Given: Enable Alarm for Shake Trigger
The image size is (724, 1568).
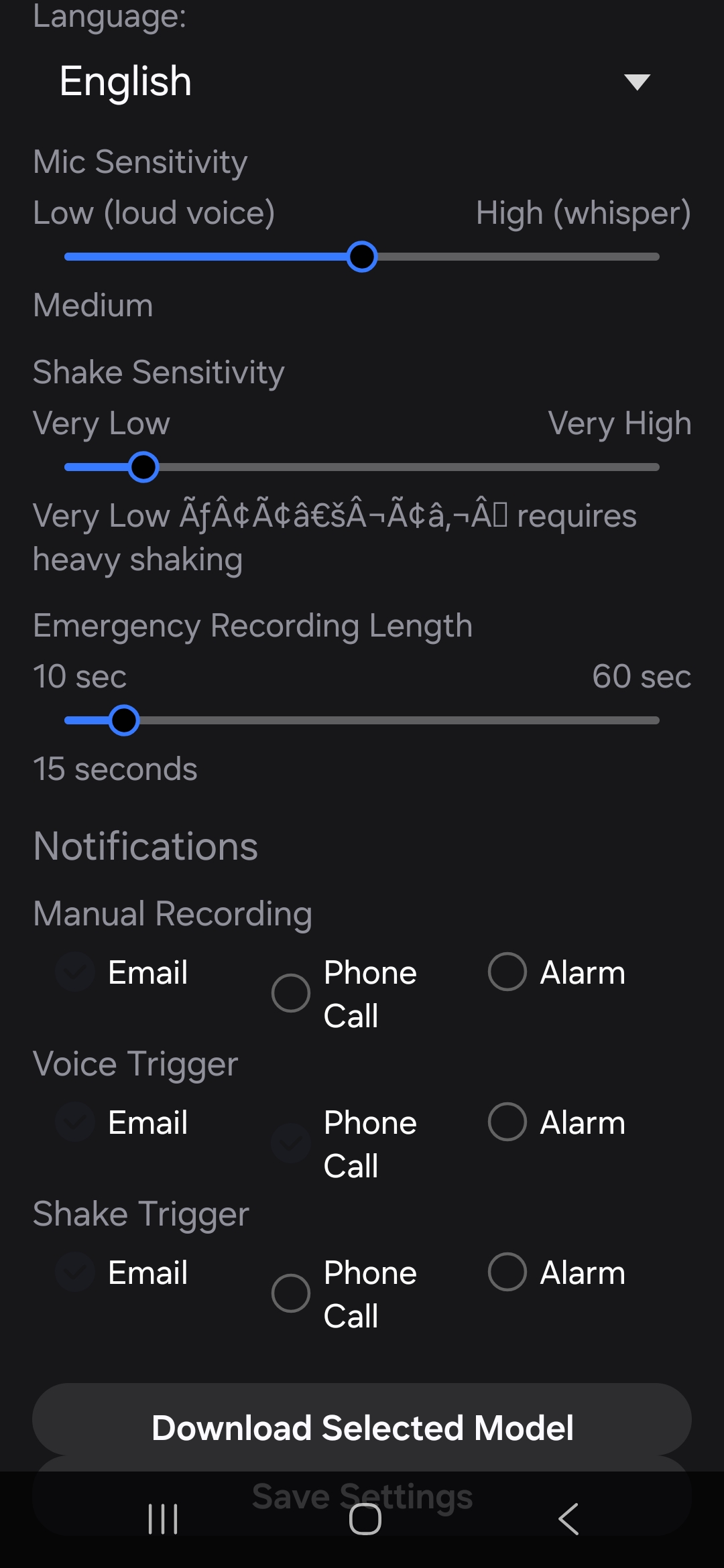Looking at the screenshot, I should point(507,1272).
